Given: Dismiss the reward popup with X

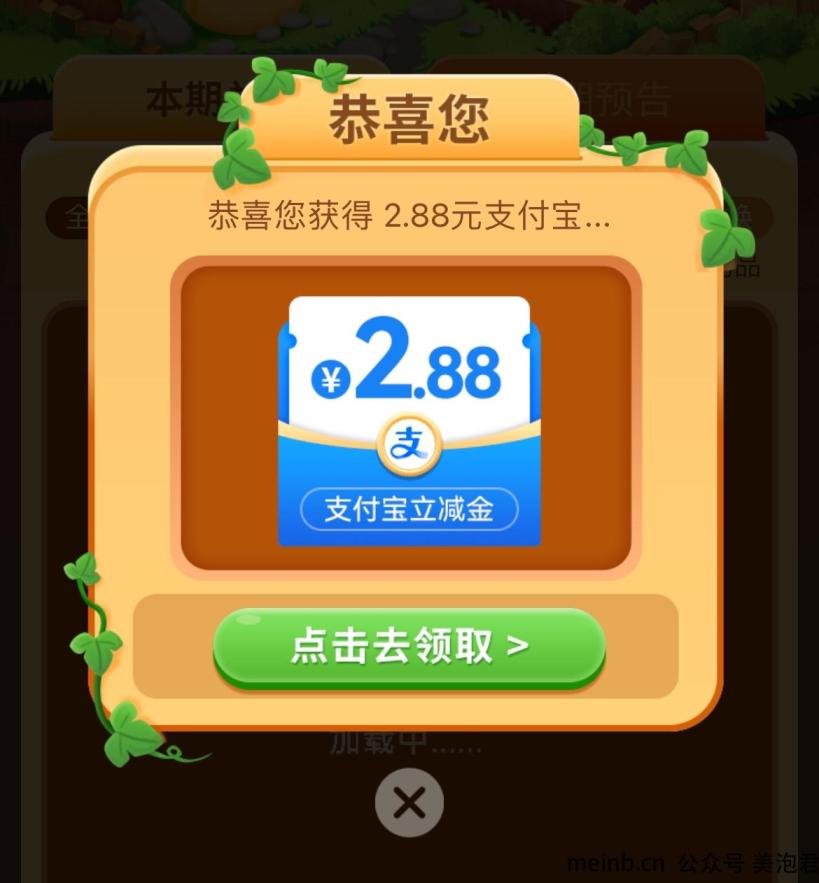Looking at the screenshot, I should point(409,802).
